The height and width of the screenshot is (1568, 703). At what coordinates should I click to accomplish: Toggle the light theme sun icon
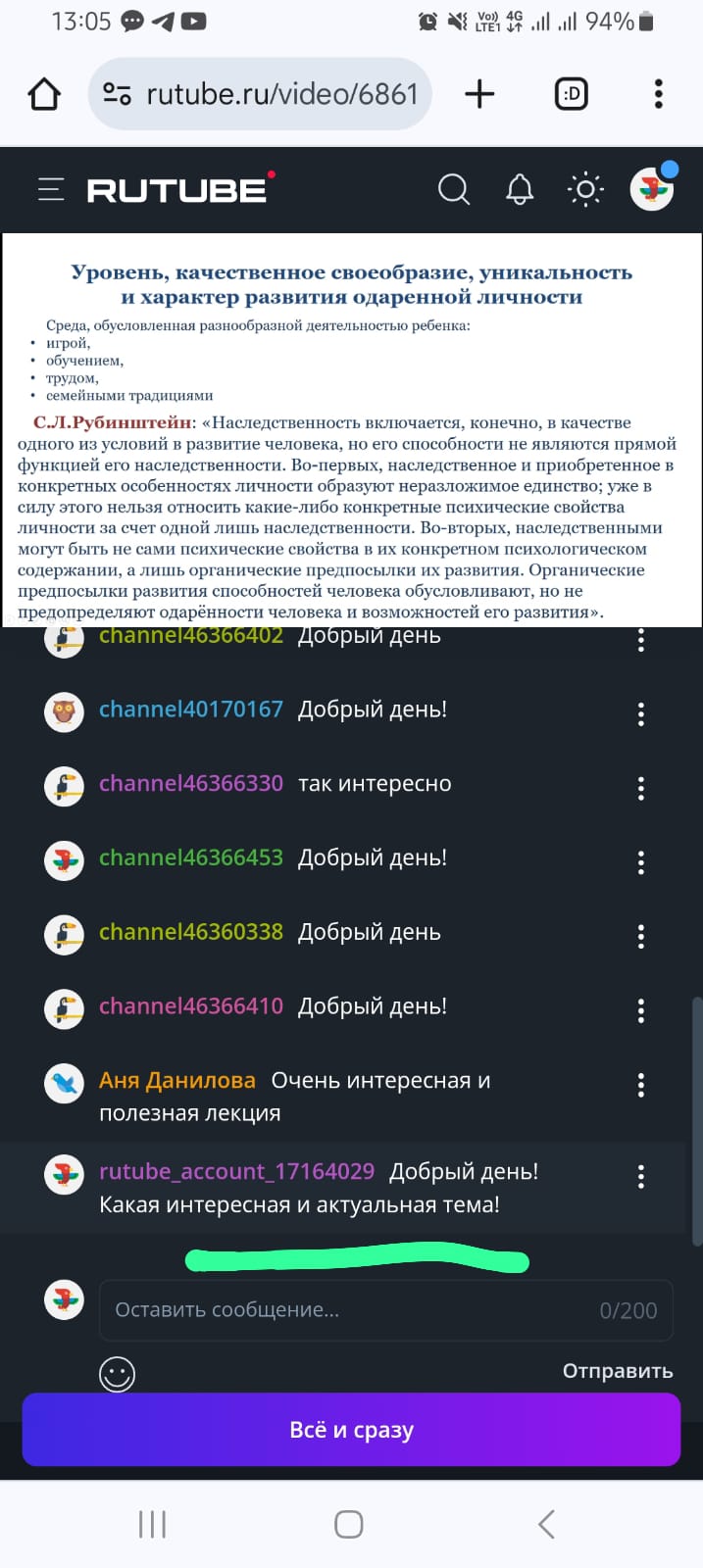(x=585, y=189)
